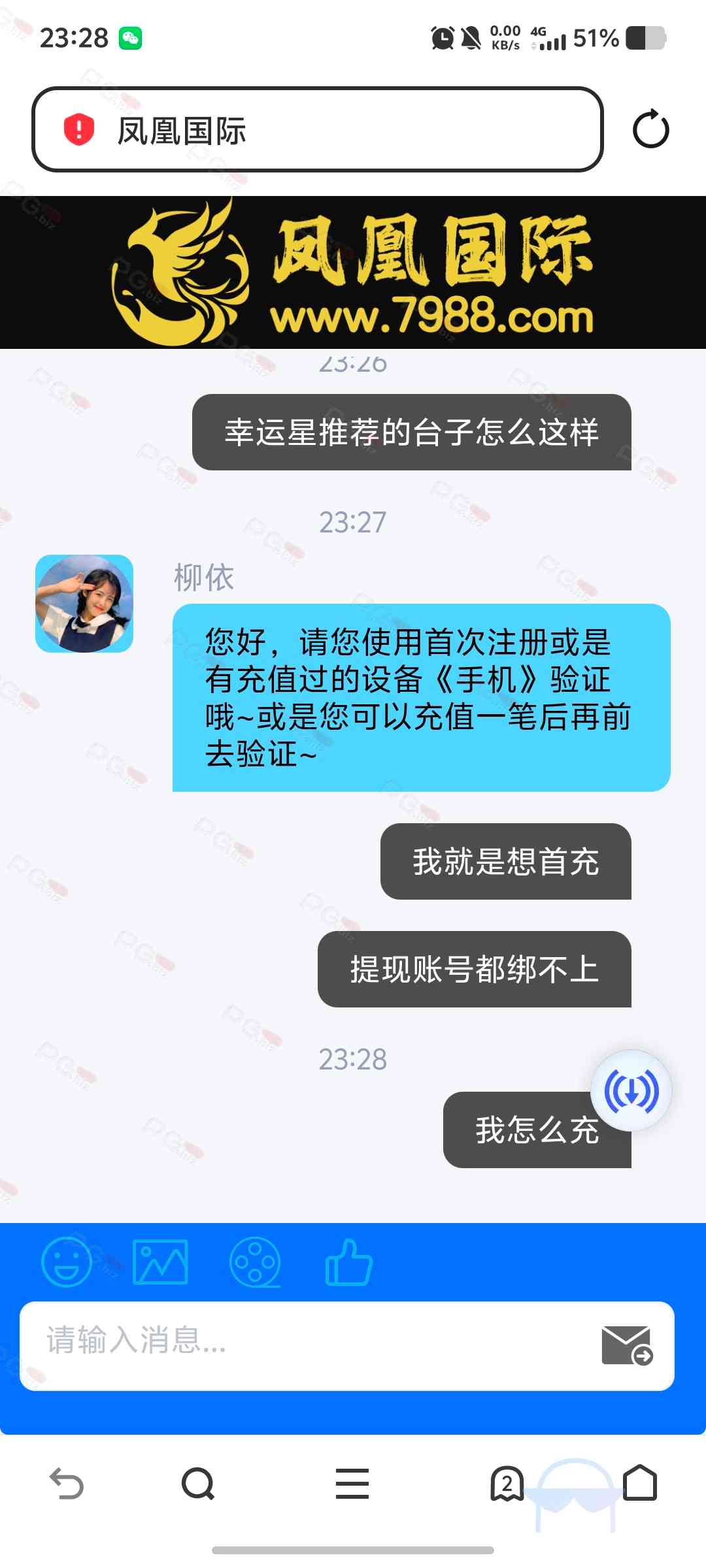The width and height of the screenshot is (706, 1568).
Task: Open the video attachment icon
Action: (x=255, y=1262)
